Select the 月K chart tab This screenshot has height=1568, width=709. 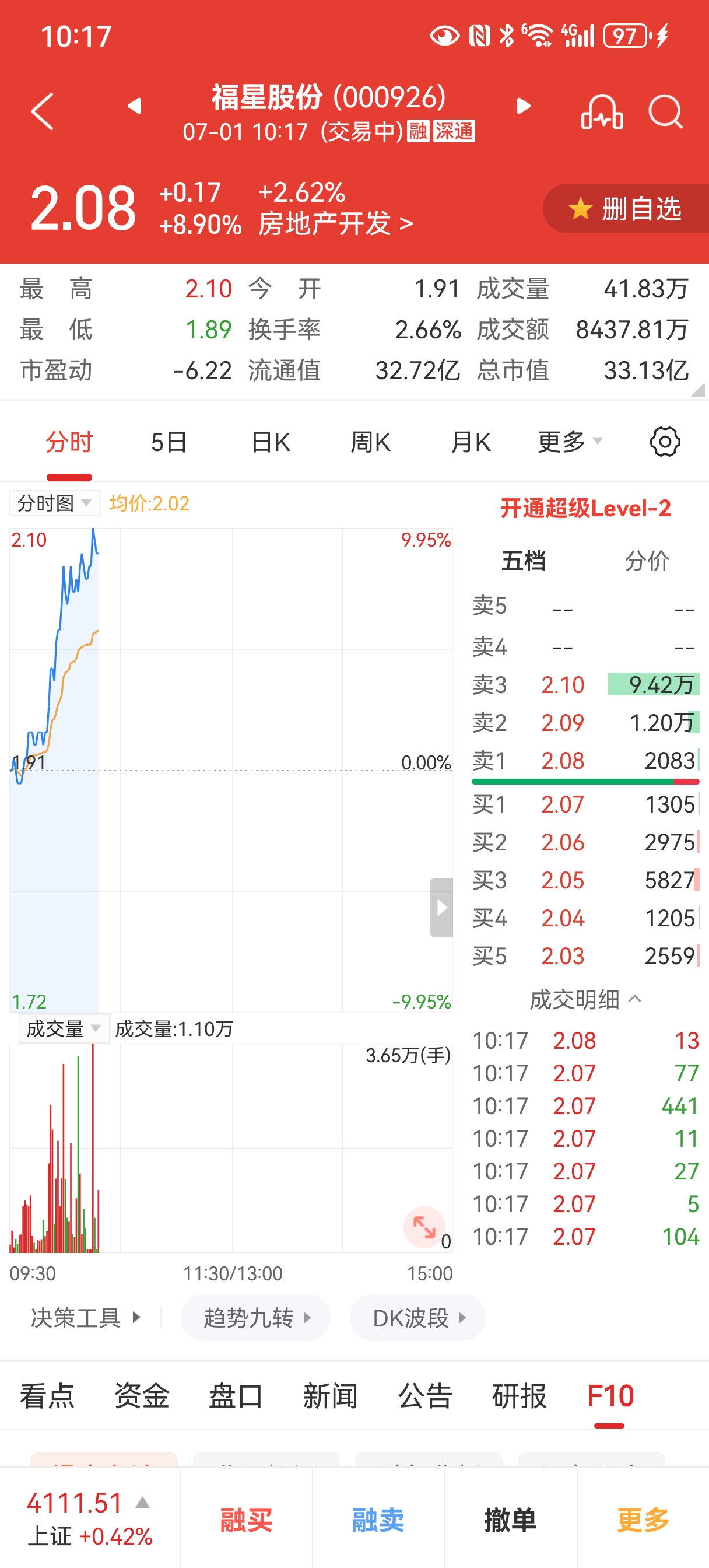(471, 442)
